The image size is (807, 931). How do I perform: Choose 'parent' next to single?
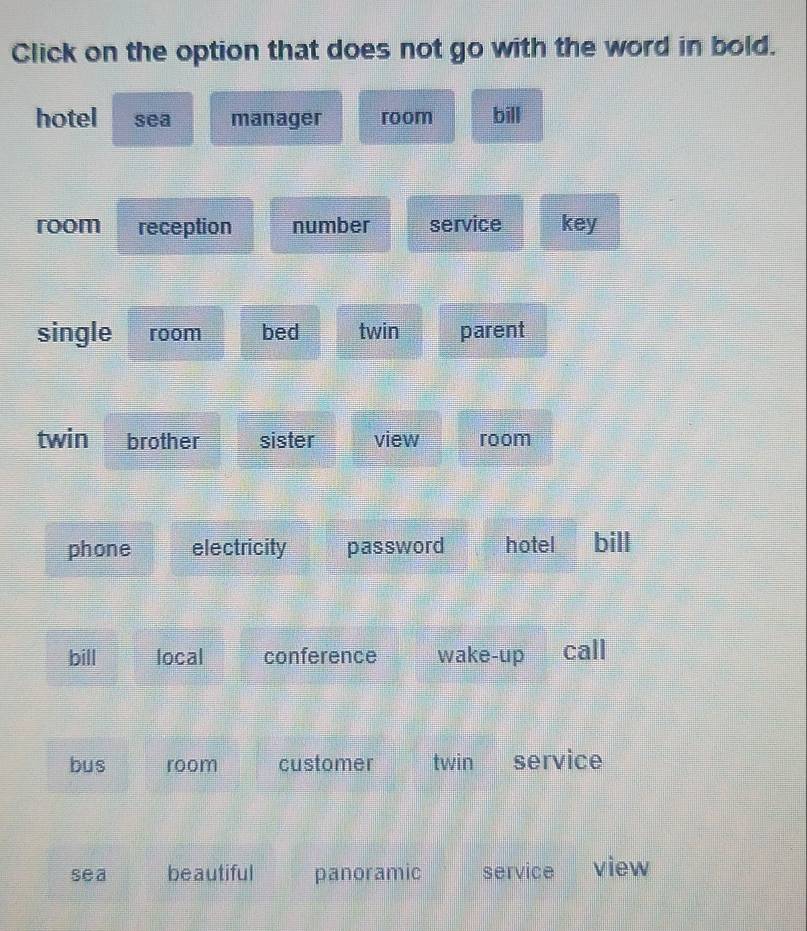pyautogui.click(x=492, y=331)
